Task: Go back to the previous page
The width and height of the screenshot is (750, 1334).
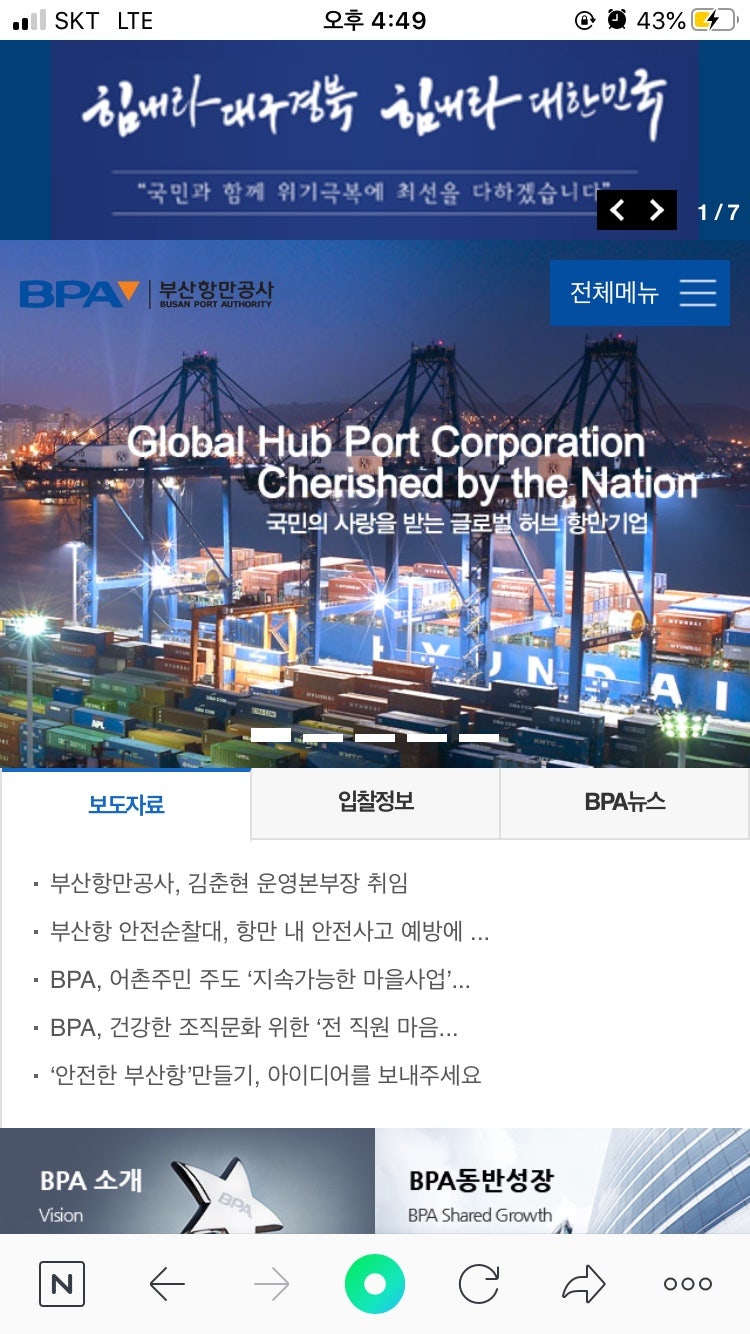Action: coord(167,1284)
